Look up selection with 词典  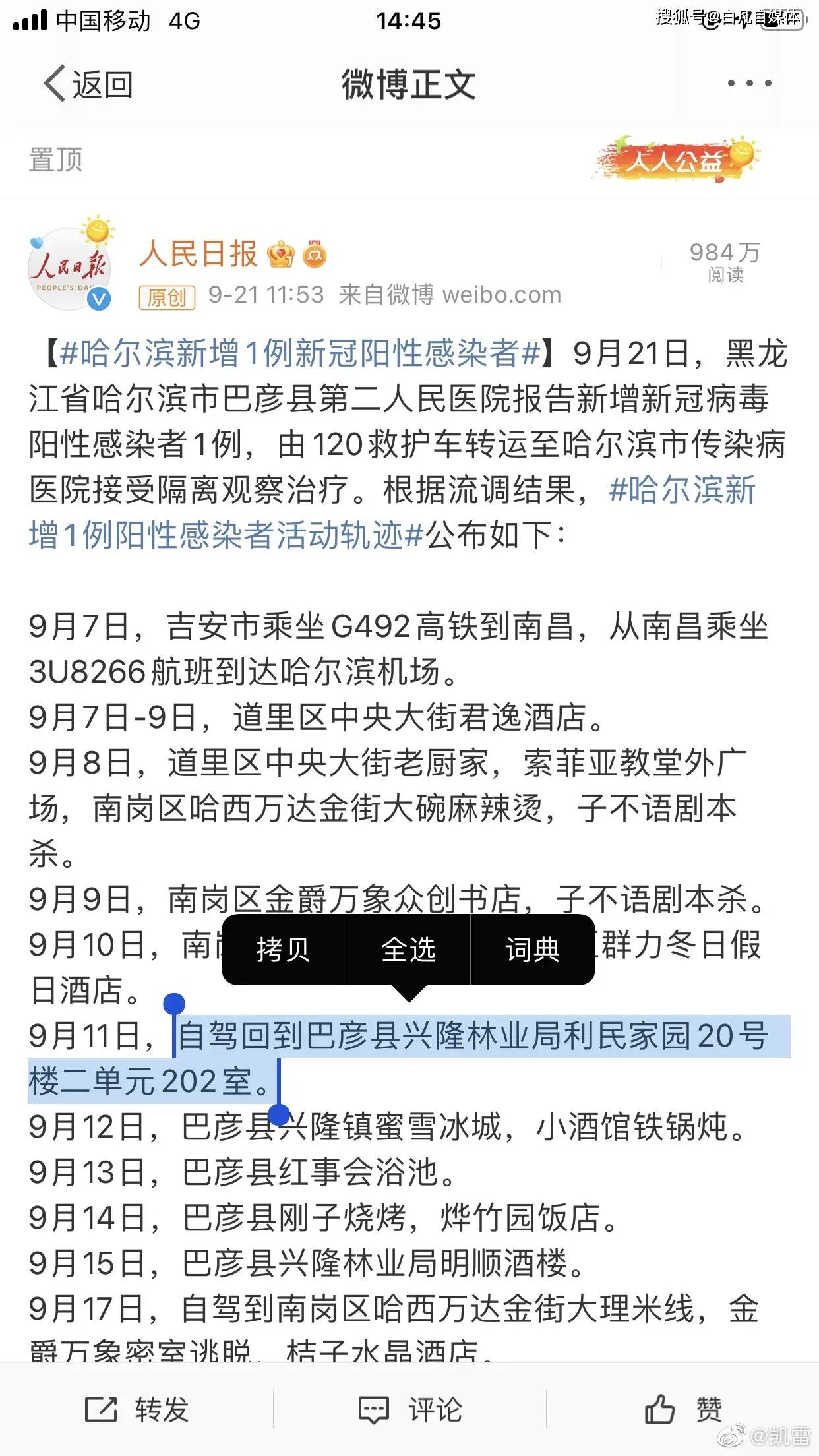pos(532,950)
